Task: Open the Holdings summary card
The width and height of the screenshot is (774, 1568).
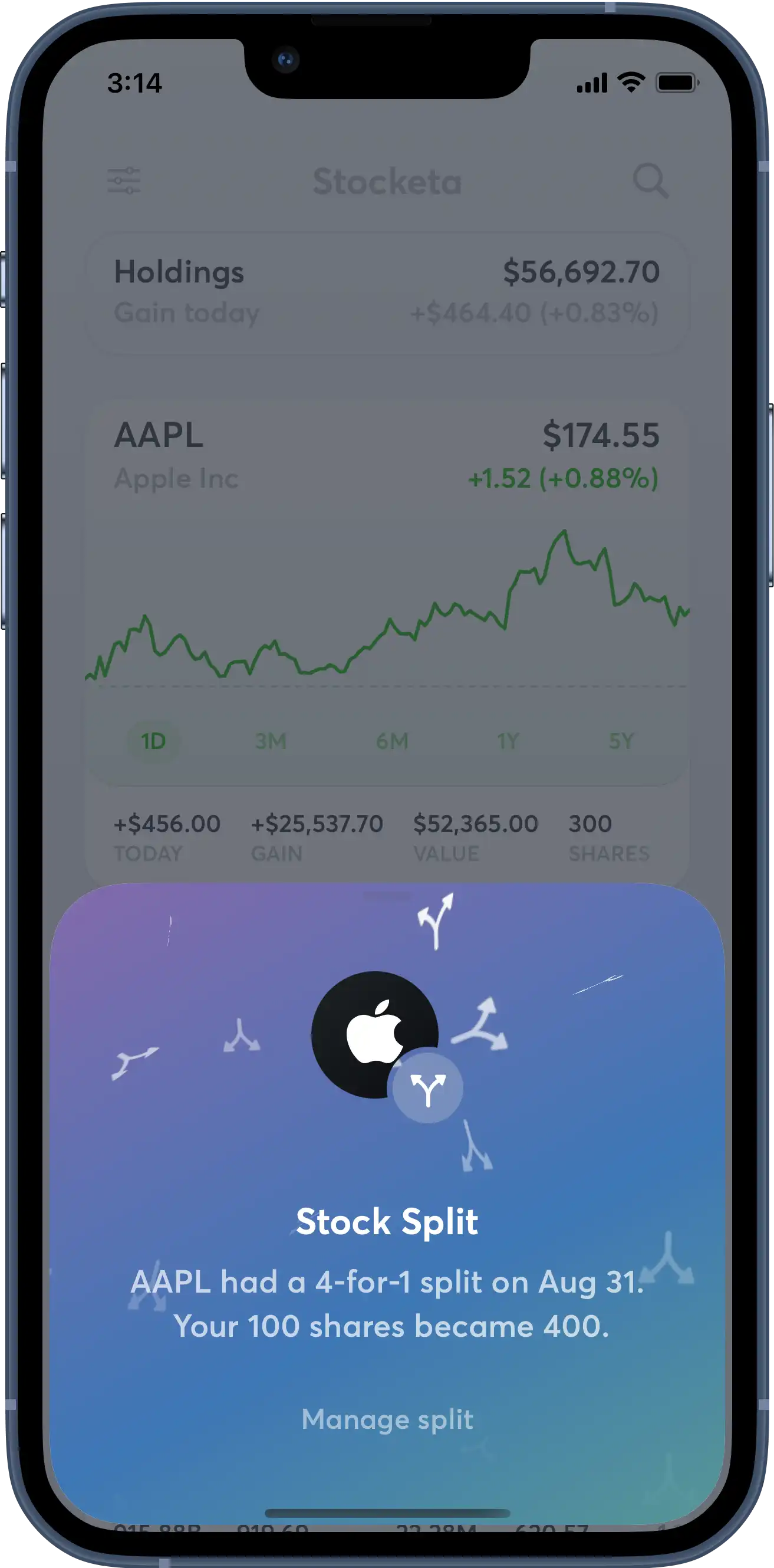Action: point(387,292)
